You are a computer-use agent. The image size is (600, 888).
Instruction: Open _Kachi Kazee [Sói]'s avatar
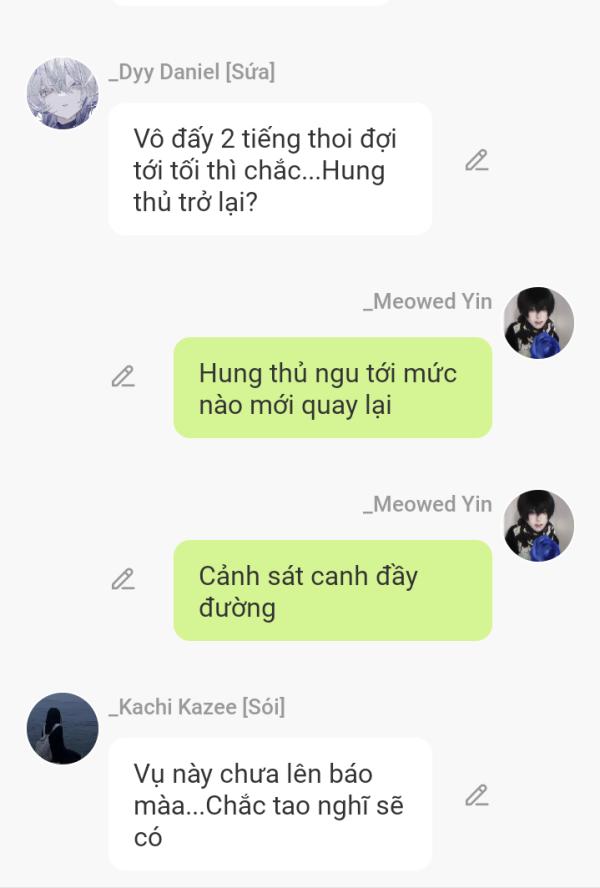(x=62, y=728)
